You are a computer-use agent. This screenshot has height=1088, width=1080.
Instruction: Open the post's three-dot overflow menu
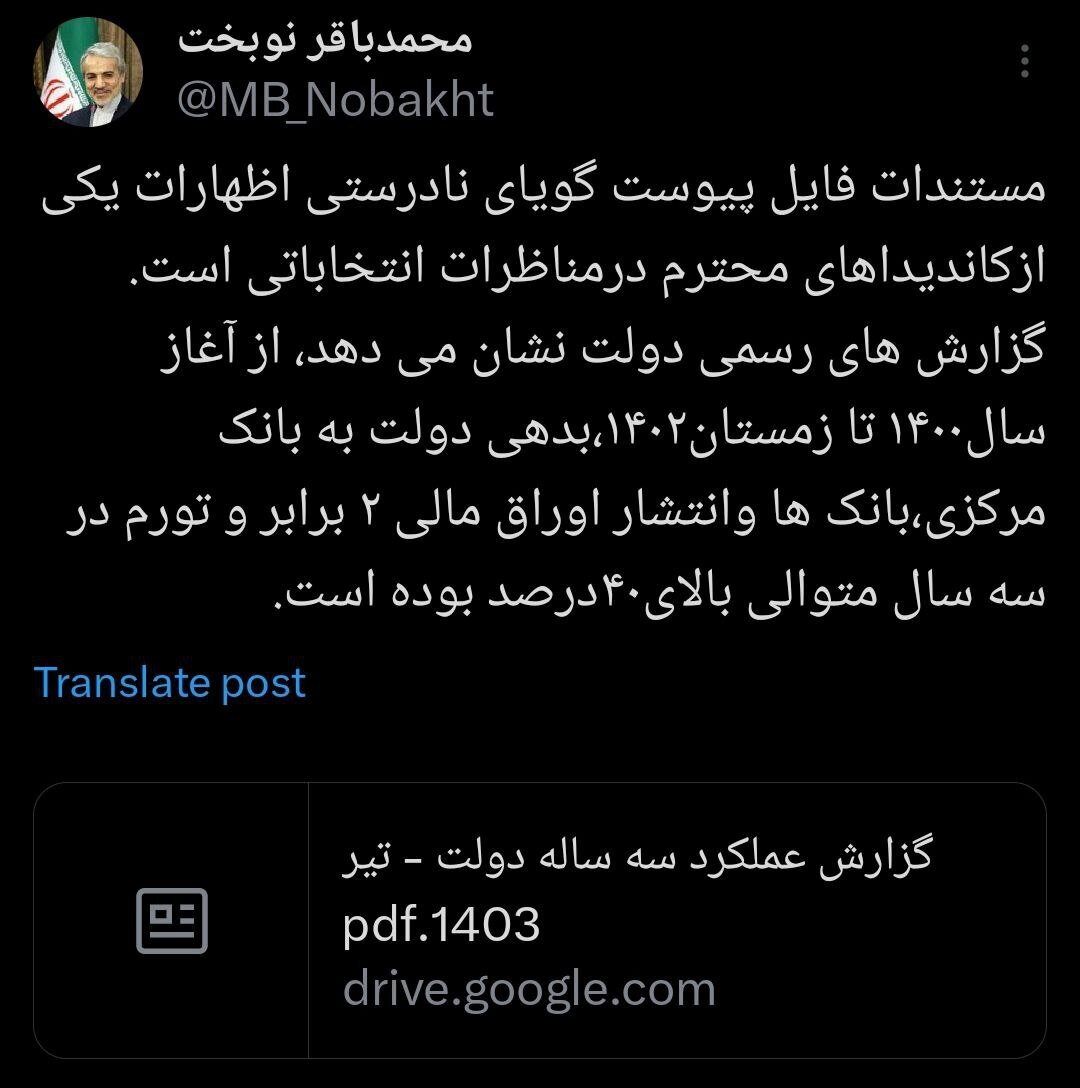tap(1025, 62)
